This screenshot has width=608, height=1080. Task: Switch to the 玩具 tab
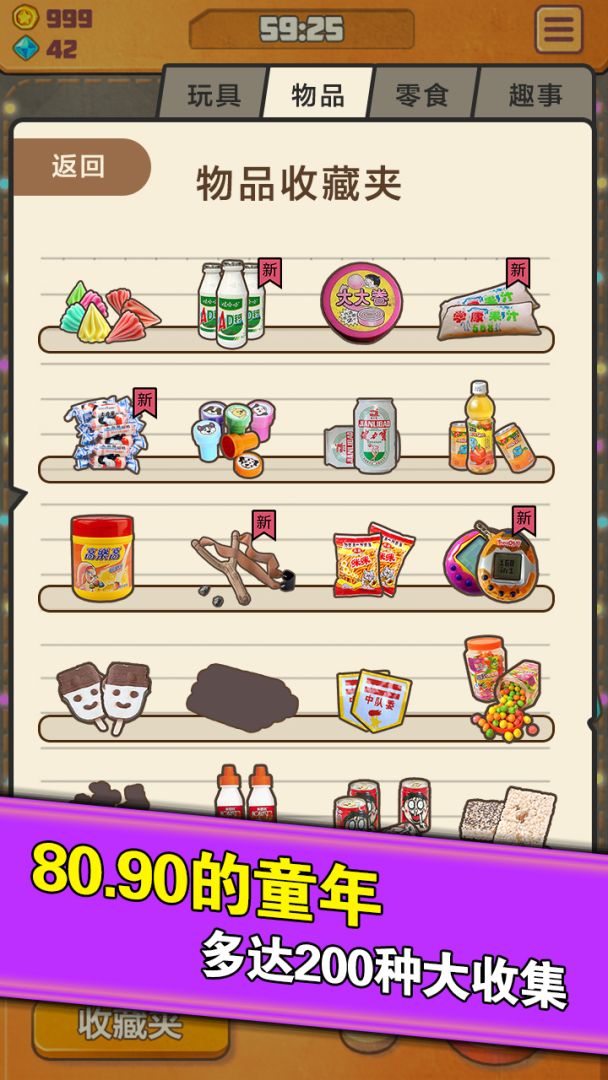pyautogui.click(x=213, y=95)
